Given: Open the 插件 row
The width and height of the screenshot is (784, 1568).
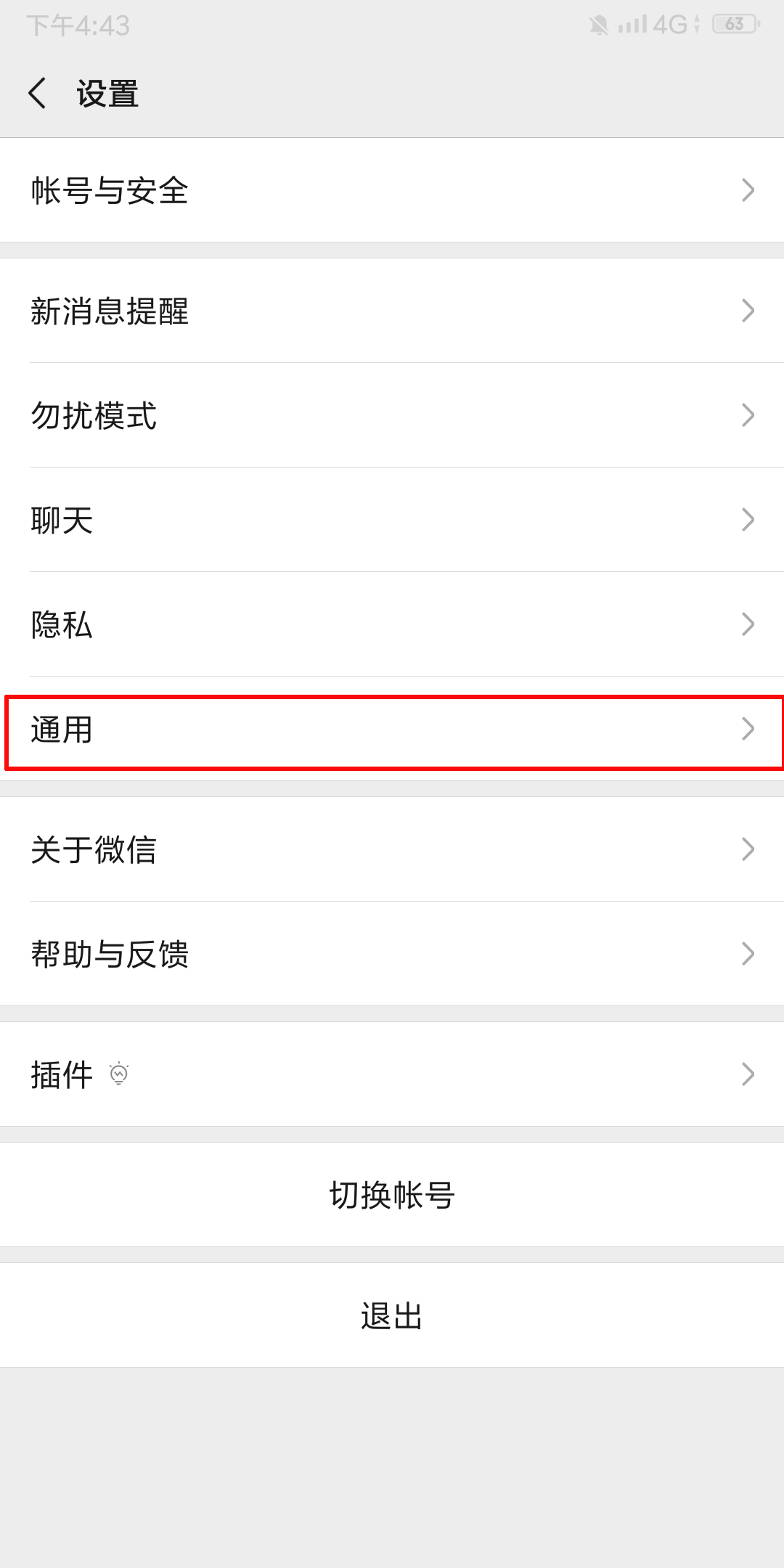Looking at the screenshot, I should pos(392,1074).
